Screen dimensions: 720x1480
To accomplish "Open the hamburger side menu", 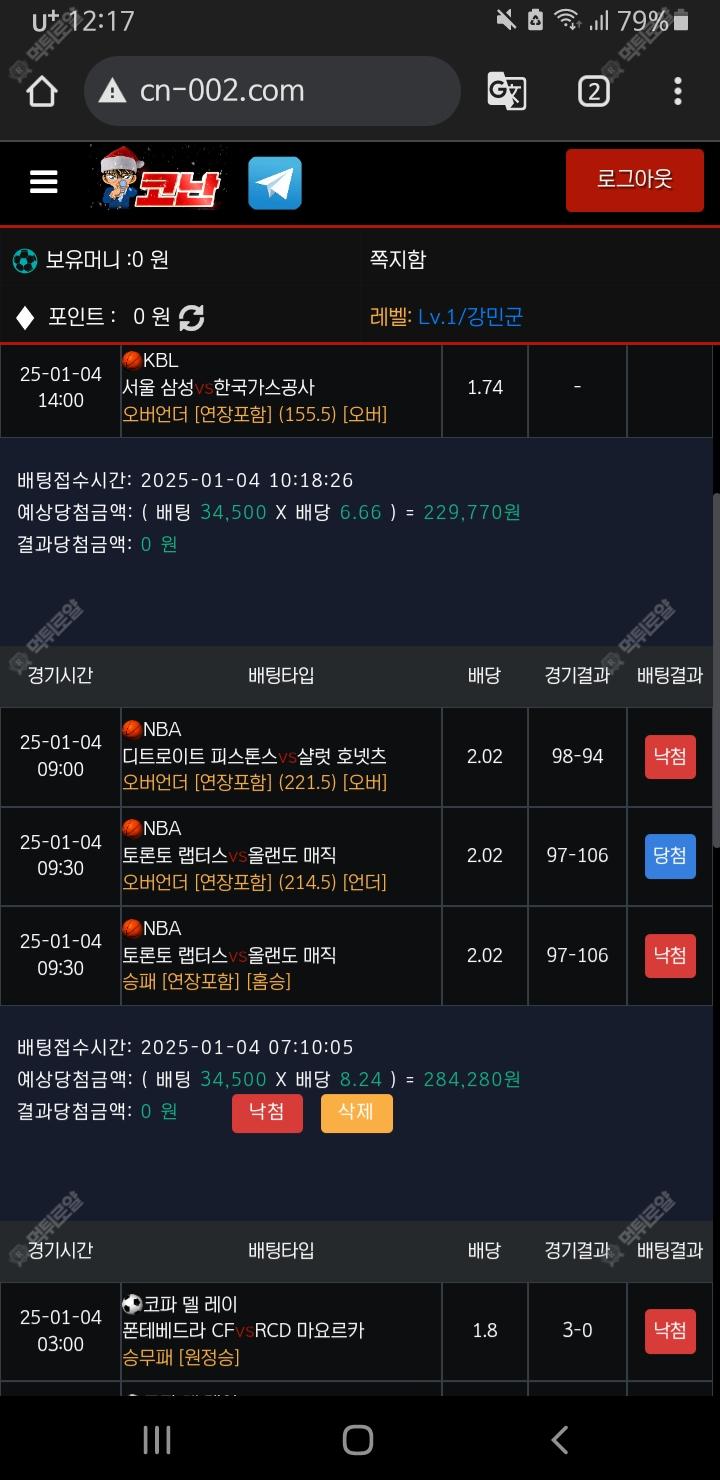I will click(x=43, y=182).
